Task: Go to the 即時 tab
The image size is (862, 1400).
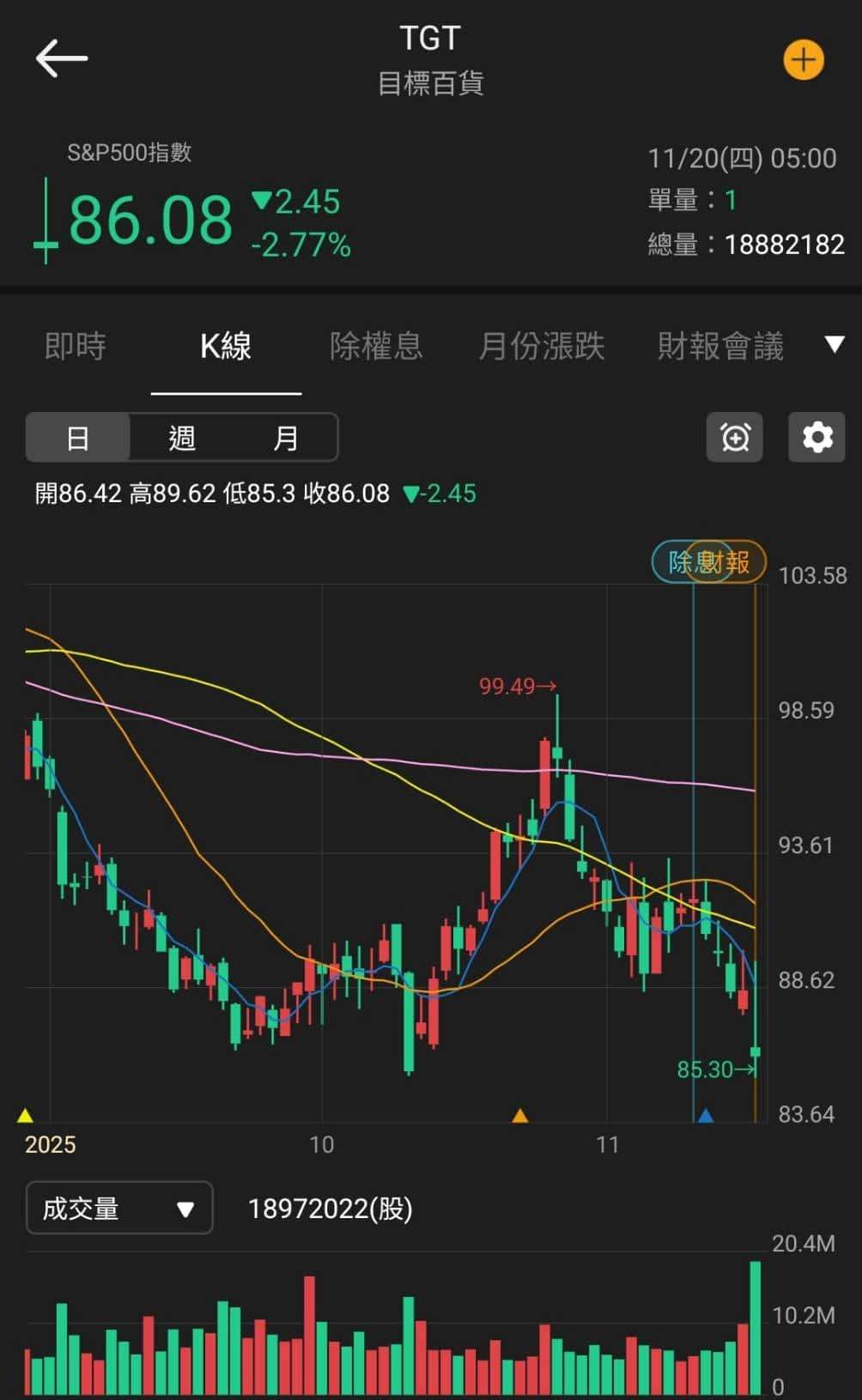Action: tap(75, 344)
